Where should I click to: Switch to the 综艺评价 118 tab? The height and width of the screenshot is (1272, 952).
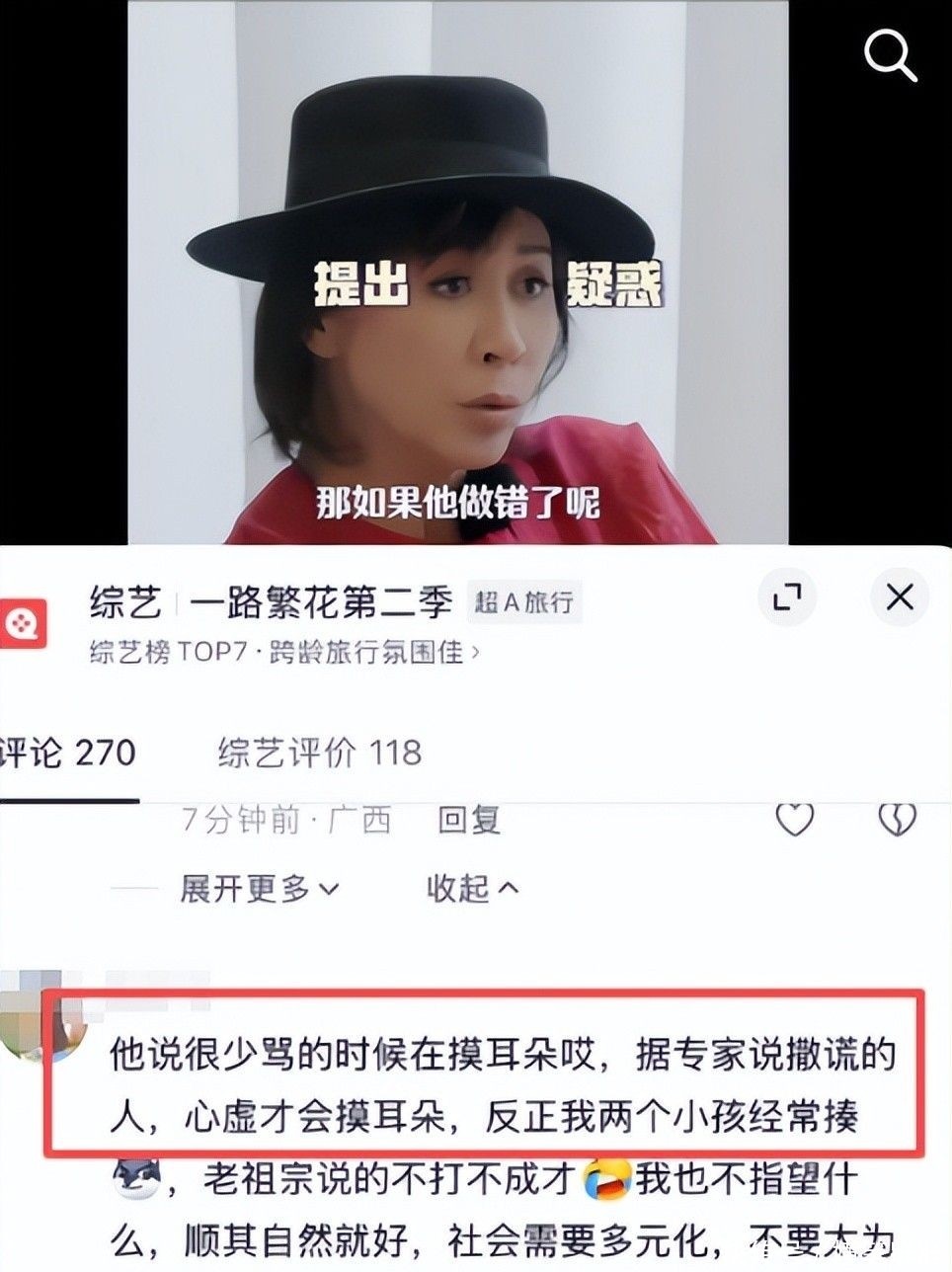click(320, 754)
